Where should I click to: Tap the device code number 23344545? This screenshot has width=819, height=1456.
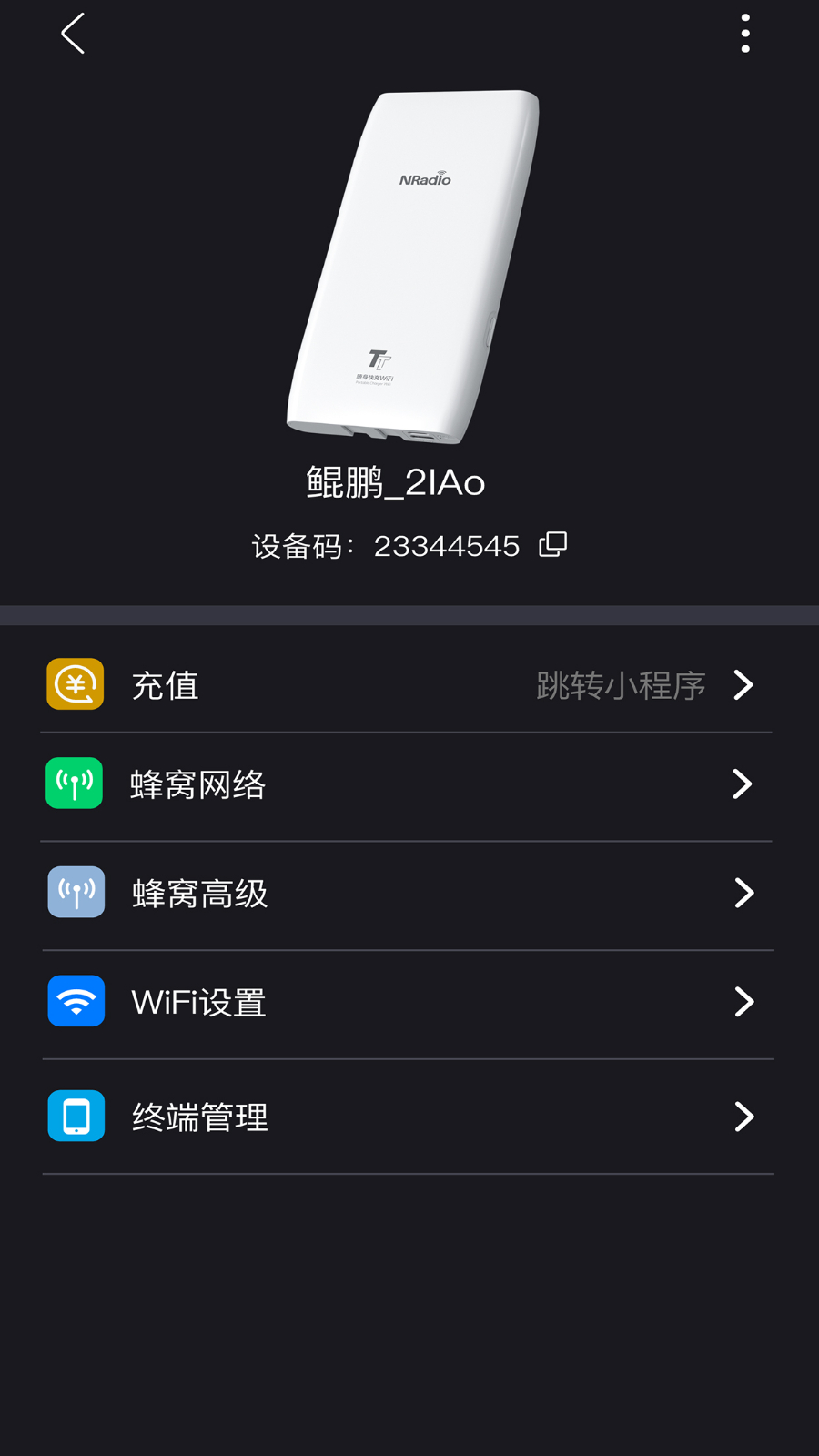coord(446,543)
